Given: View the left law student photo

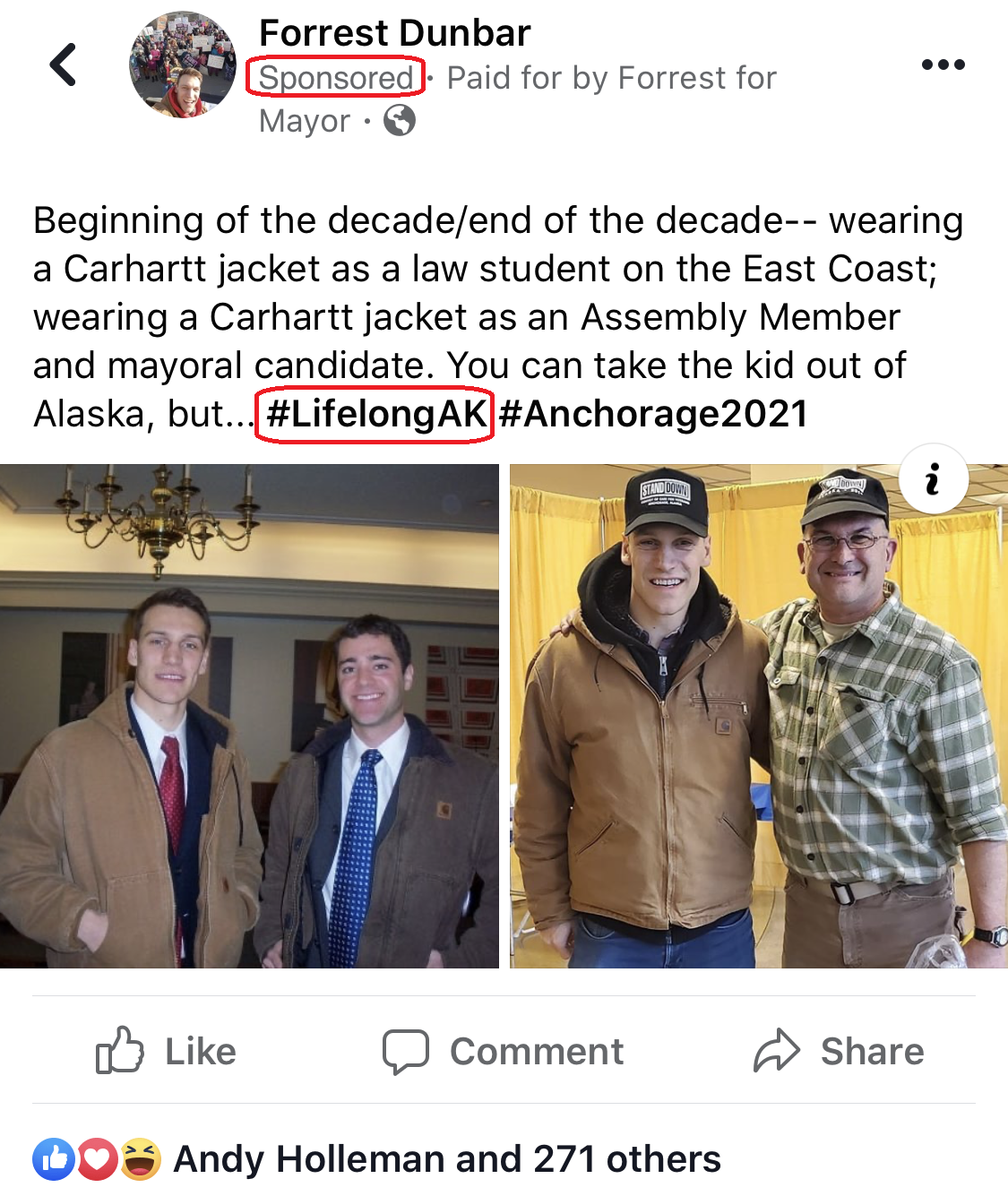Looking at the screenshot, I should pyautogui.click(x=249, y=717).
